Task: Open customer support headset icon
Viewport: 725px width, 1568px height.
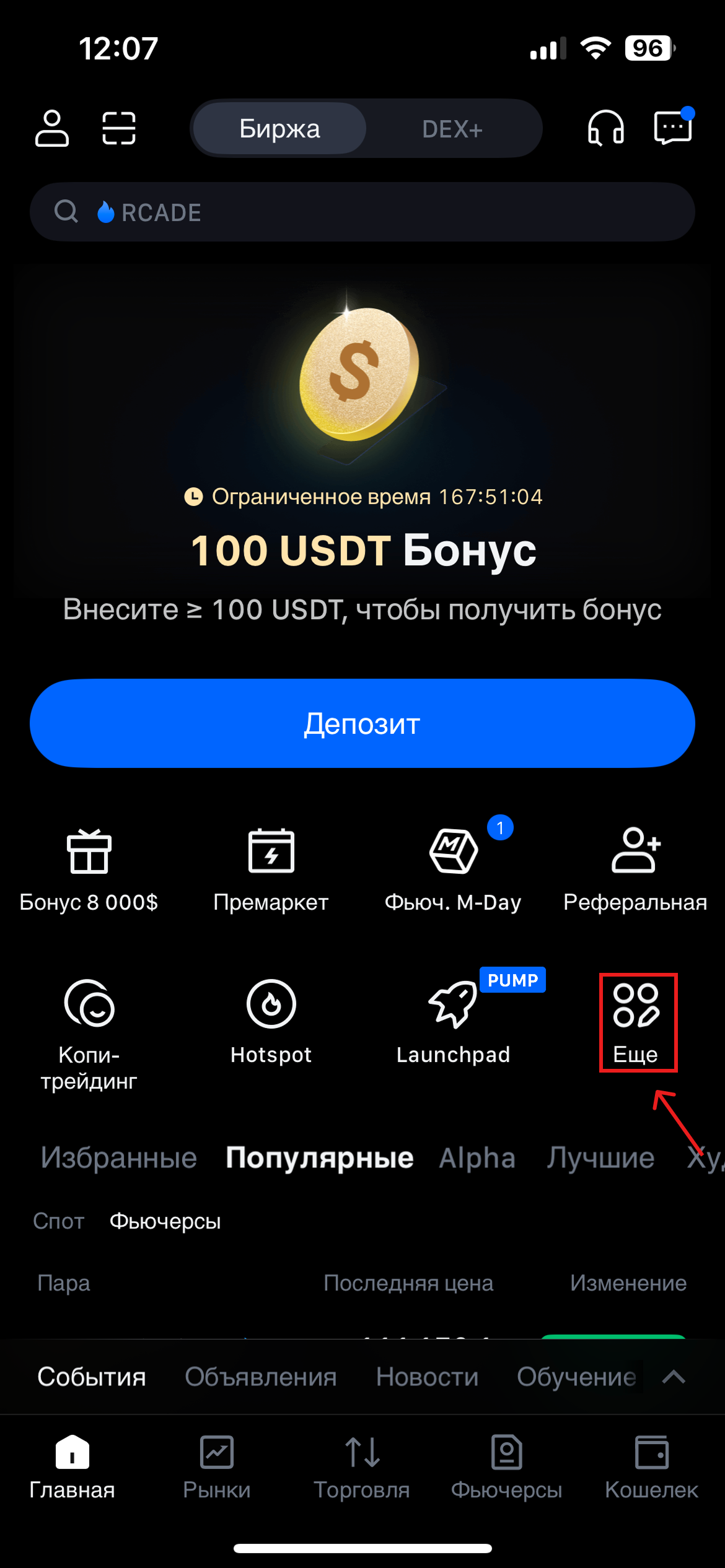Action: pyautogui.click(x=605, y=128)
